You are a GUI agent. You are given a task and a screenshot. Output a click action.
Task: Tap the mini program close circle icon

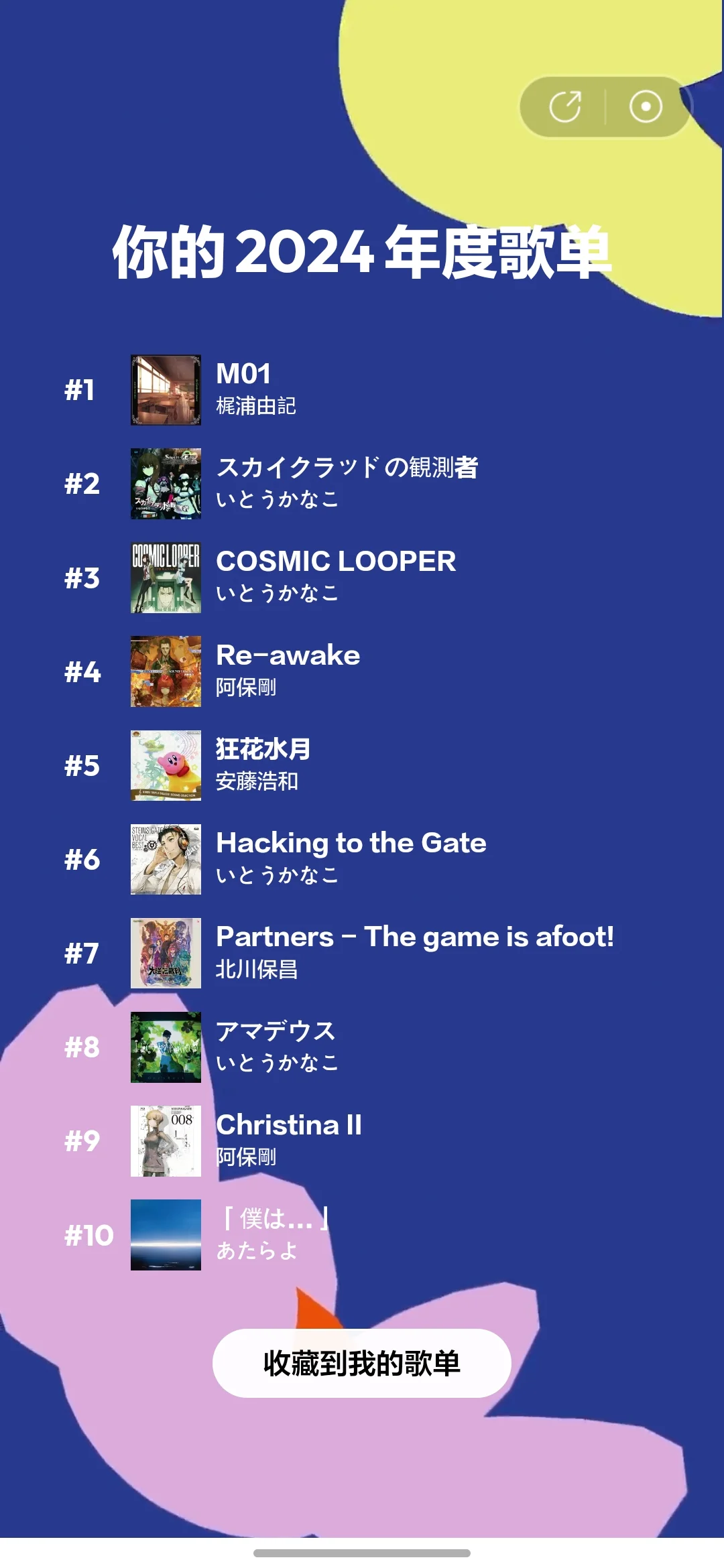(646, 107)
